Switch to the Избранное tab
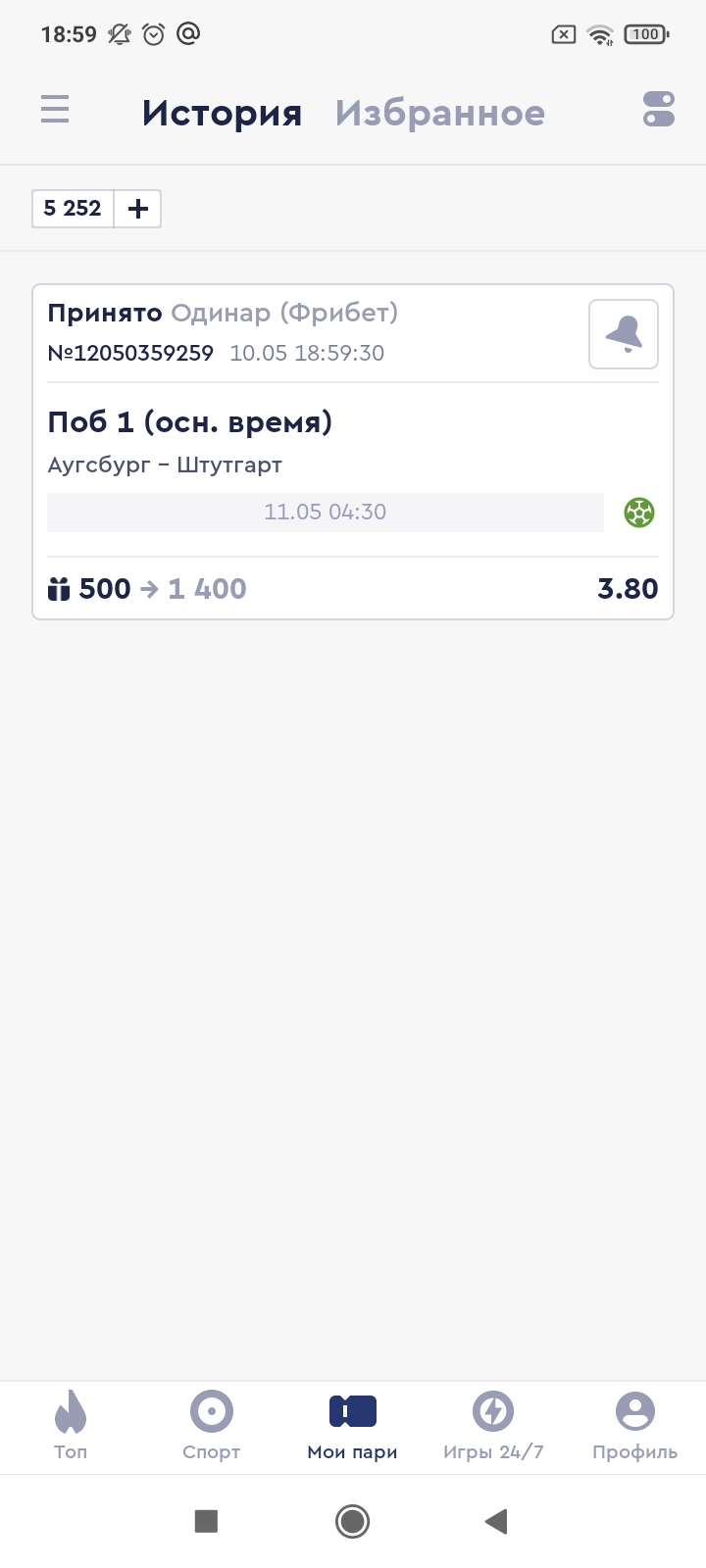Image resolution: width=706 pixels, height=1568 pixels. (439, 113)
